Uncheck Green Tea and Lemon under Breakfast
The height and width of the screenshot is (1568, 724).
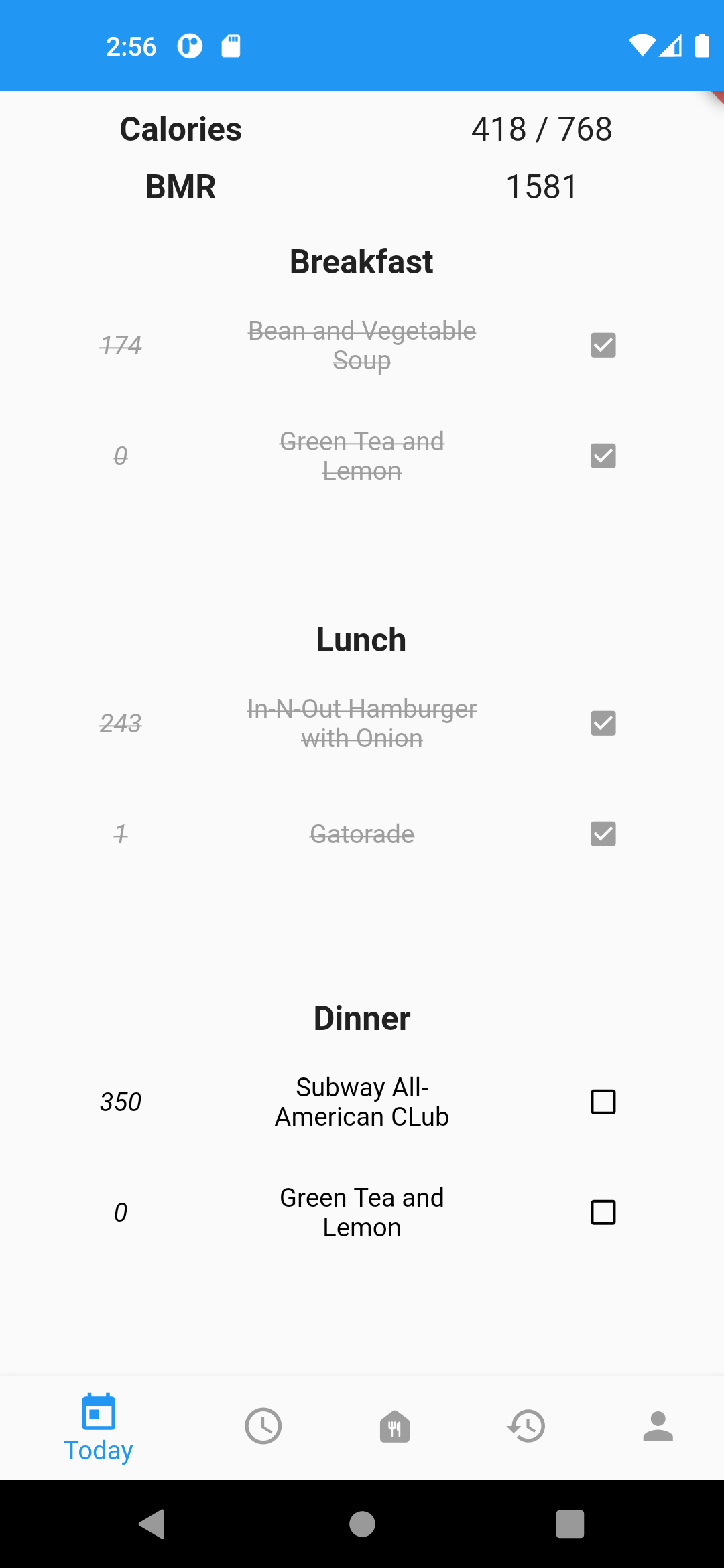[603, 456]
